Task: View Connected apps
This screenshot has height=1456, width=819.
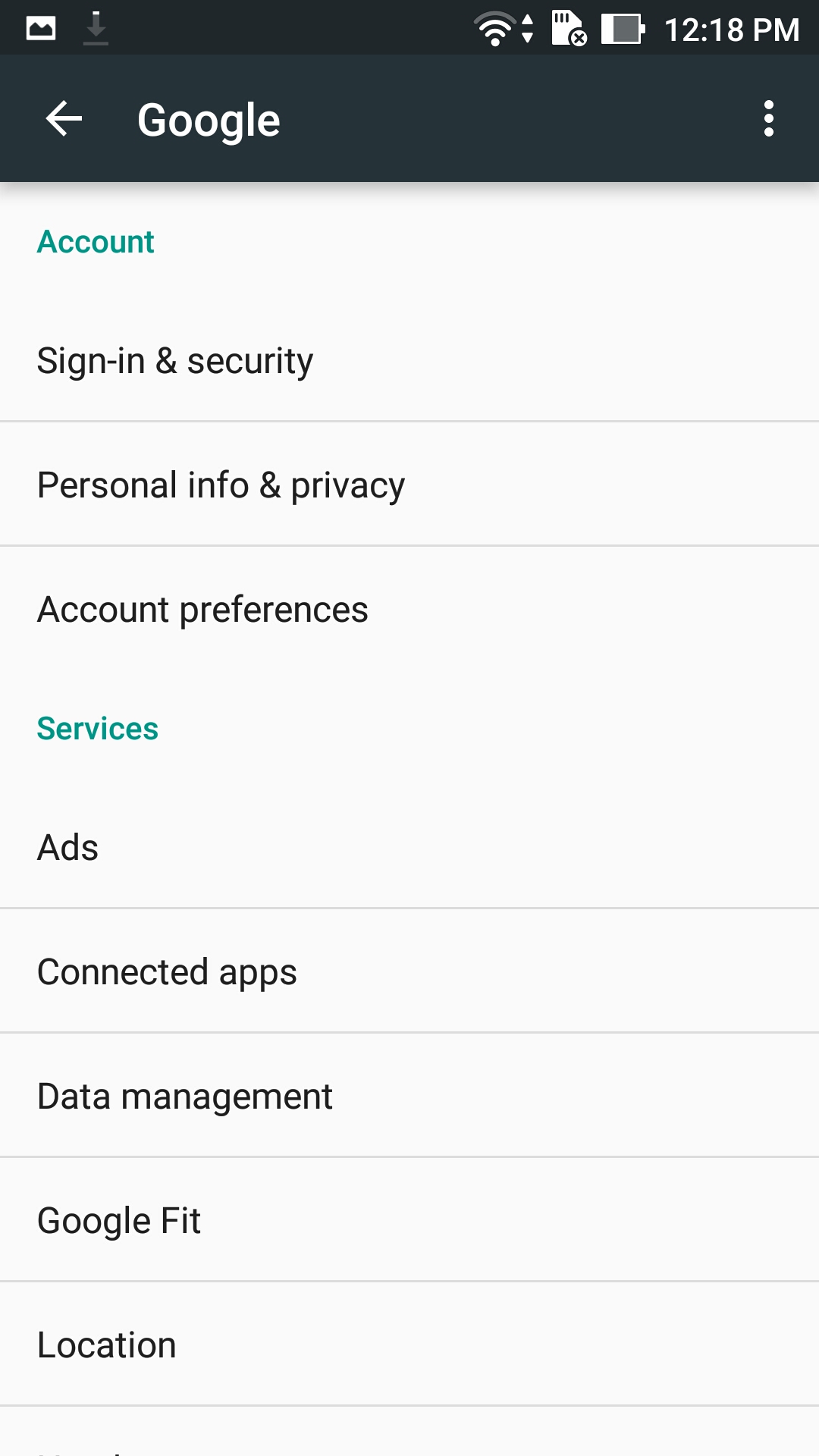Action: pos(167,972)
